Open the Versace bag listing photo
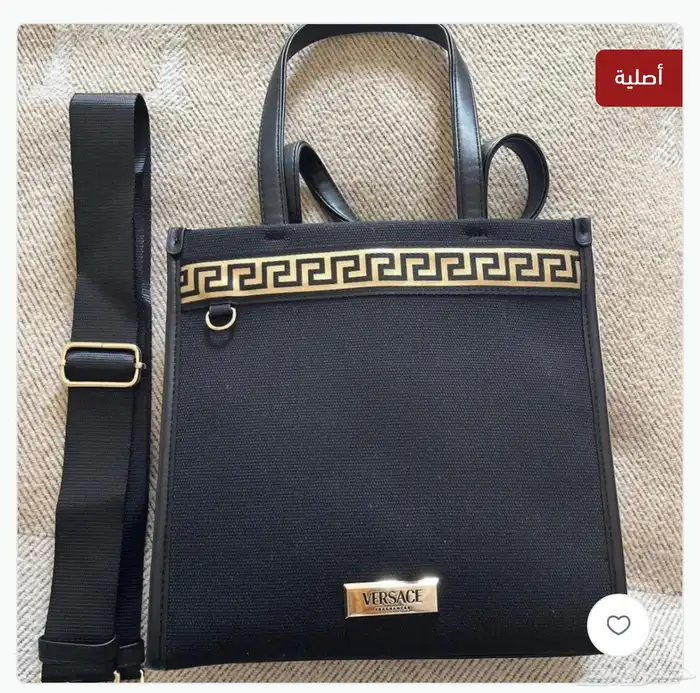This screenshot has height=693, width=700. coord(350,353)
